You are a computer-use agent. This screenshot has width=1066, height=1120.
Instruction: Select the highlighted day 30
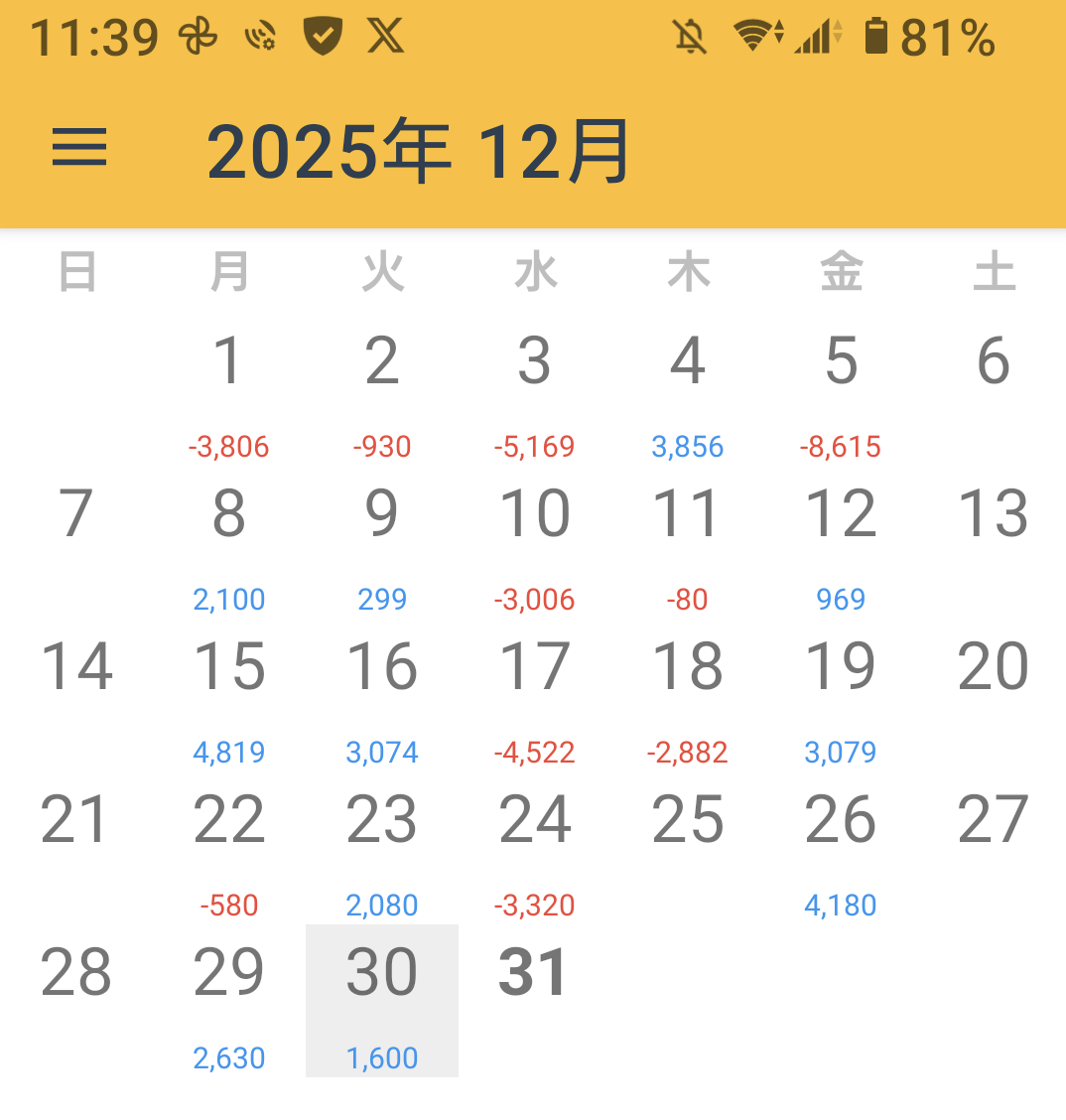(382, 999)
